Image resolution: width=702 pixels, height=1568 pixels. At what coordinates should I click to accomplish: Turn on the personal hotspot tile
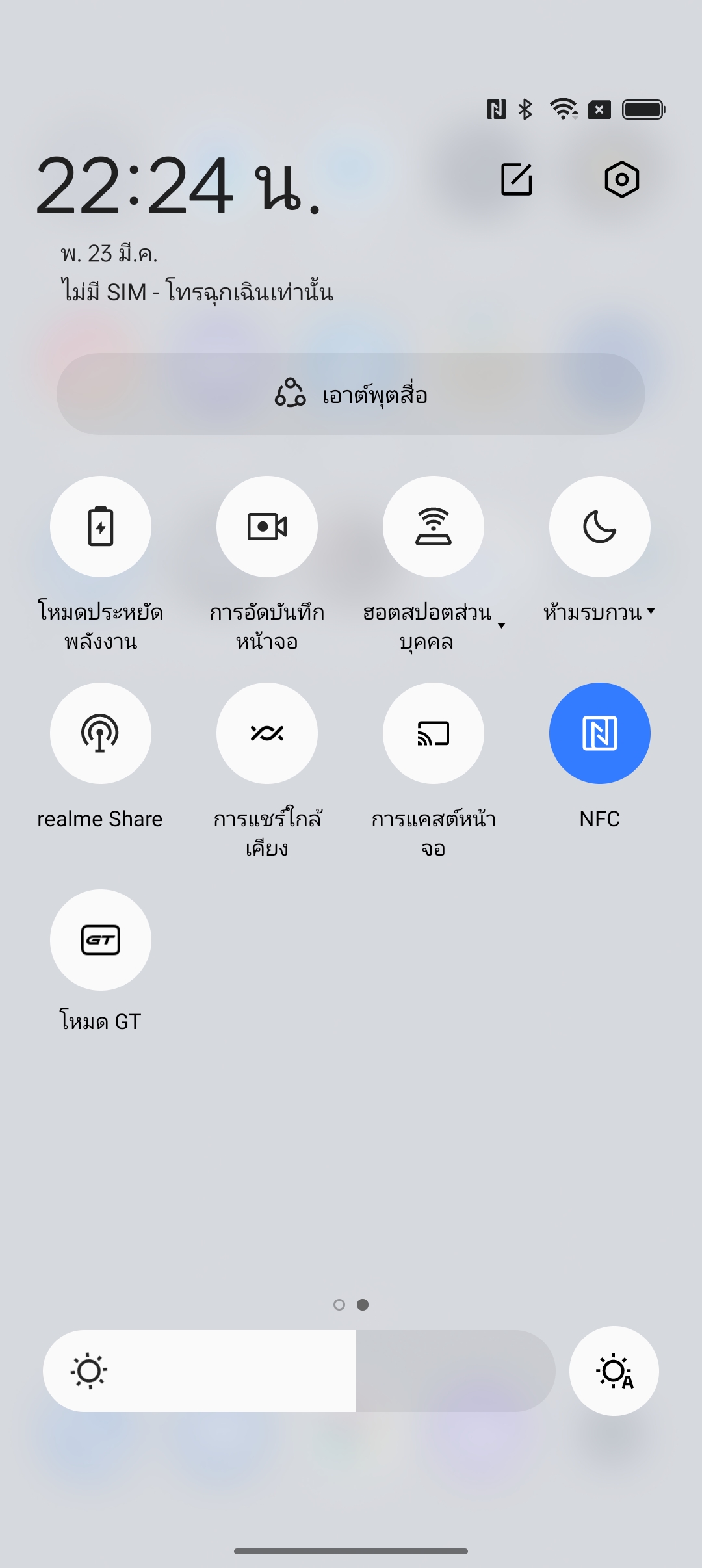pos(434,527)
